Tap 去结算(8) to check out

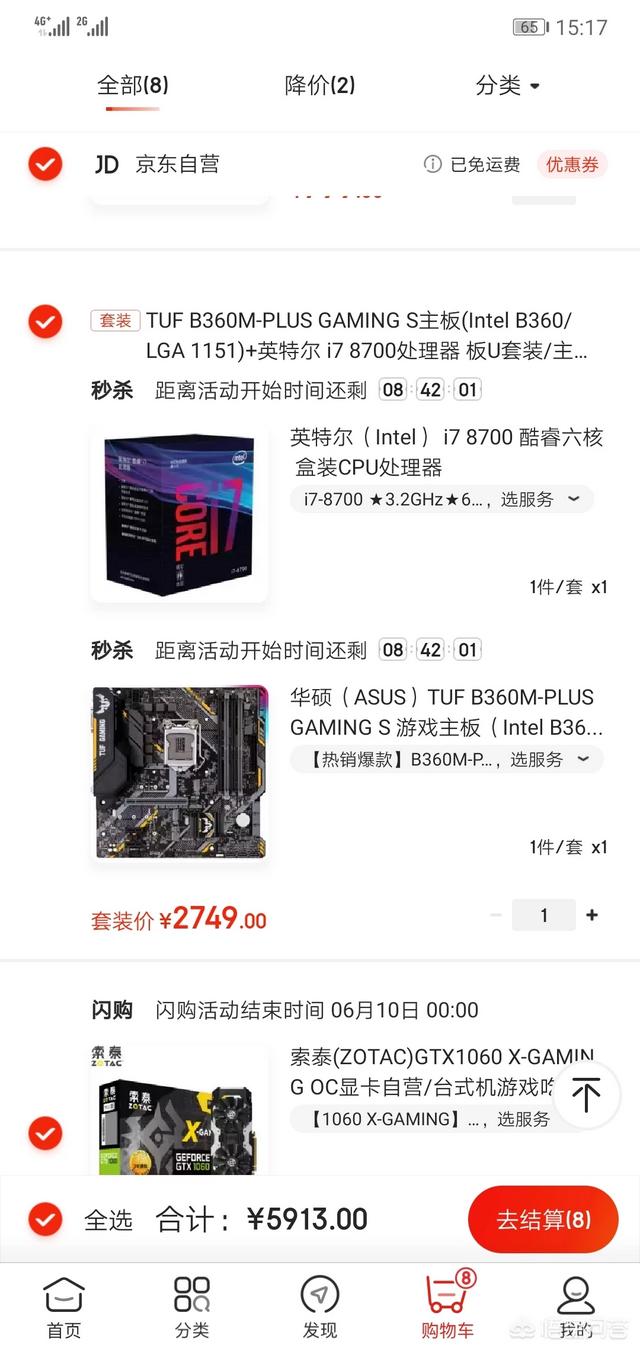[543, 1220]
